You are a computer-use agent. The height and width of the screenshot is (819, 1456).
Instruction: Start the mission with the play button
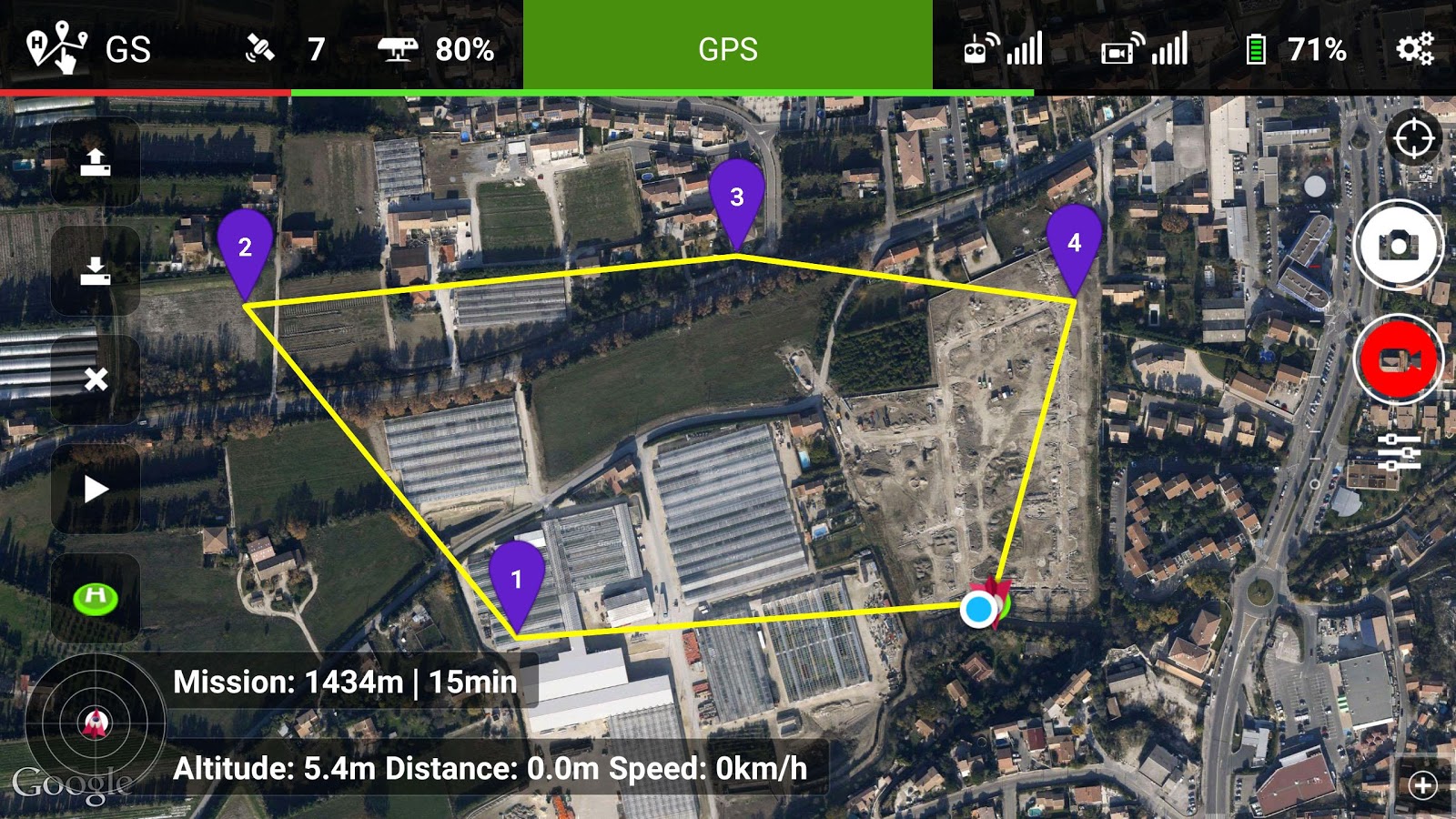click(x=96, y=490)
